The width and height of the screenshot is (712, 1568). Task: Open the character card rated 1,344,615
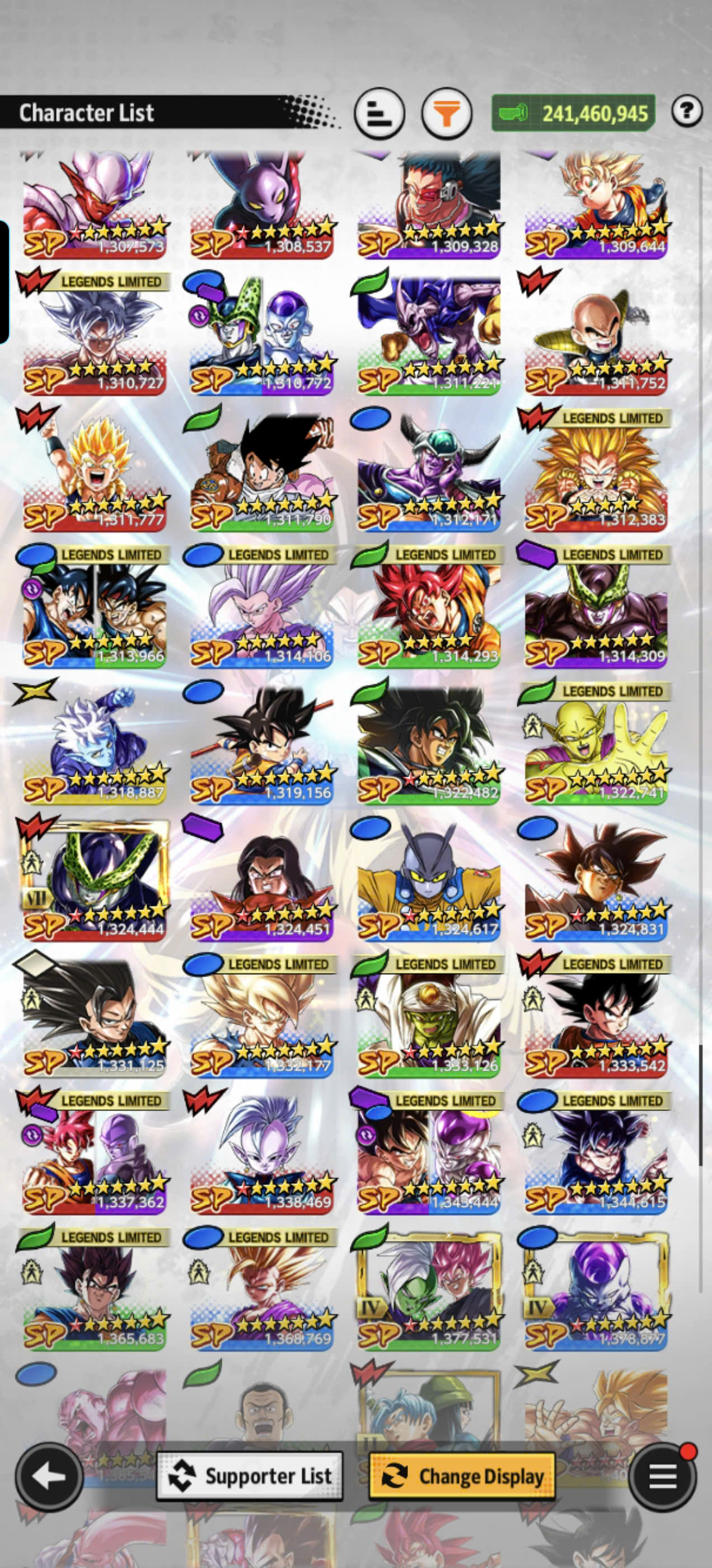coord(596,1153)
